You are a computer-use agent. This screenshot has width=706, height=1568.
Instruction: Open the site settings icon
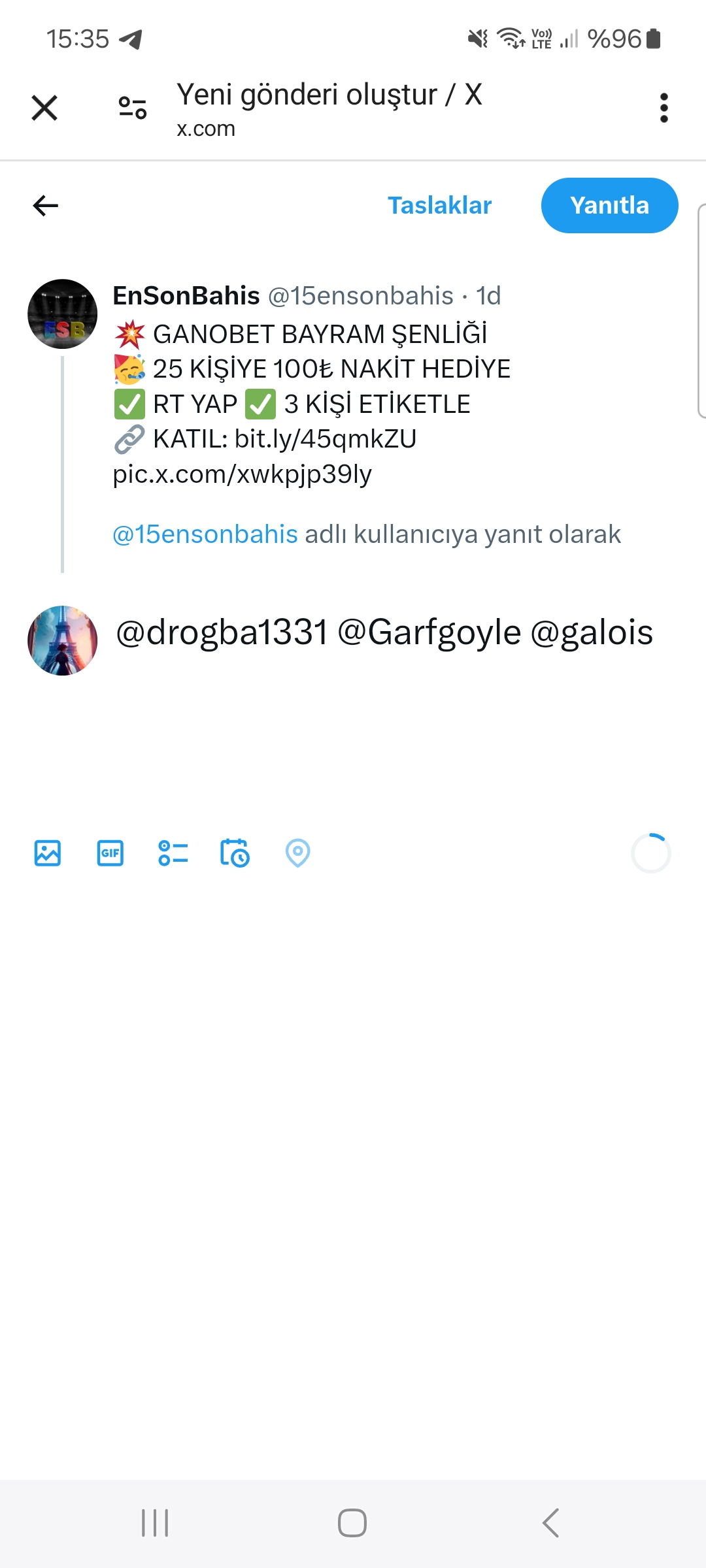click(132, 108)
